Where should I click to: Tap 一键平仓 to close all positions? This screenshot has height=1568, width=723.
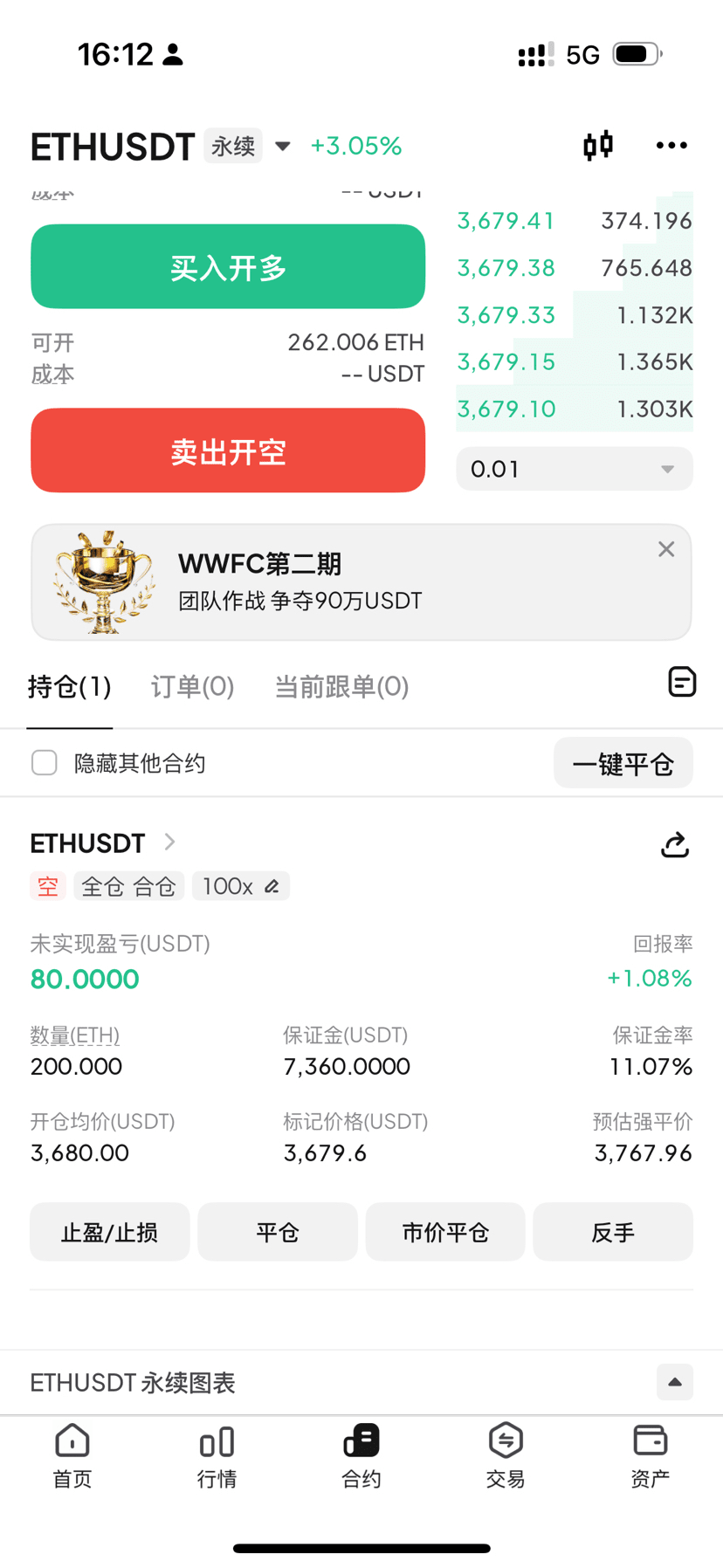[x=623, y=764]
